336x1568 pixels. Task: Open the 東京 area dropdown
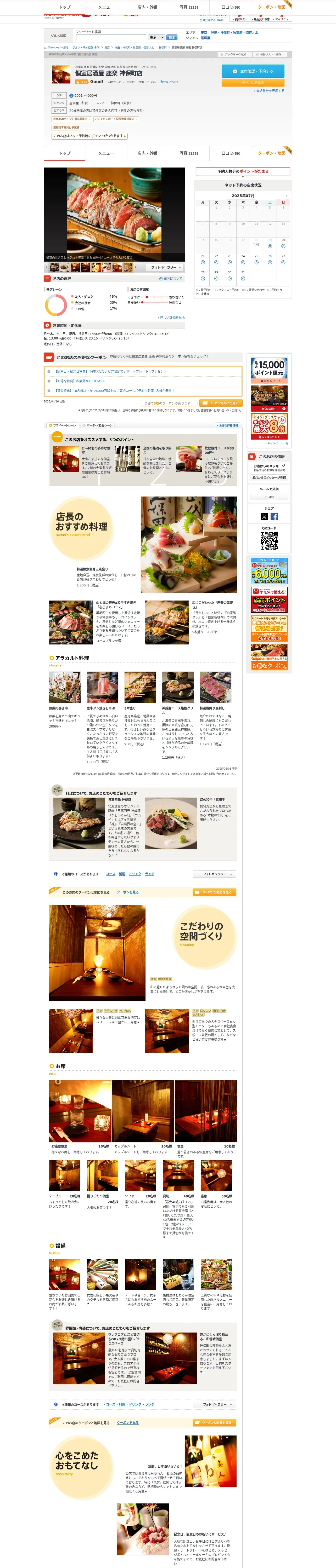pos(156,37)
